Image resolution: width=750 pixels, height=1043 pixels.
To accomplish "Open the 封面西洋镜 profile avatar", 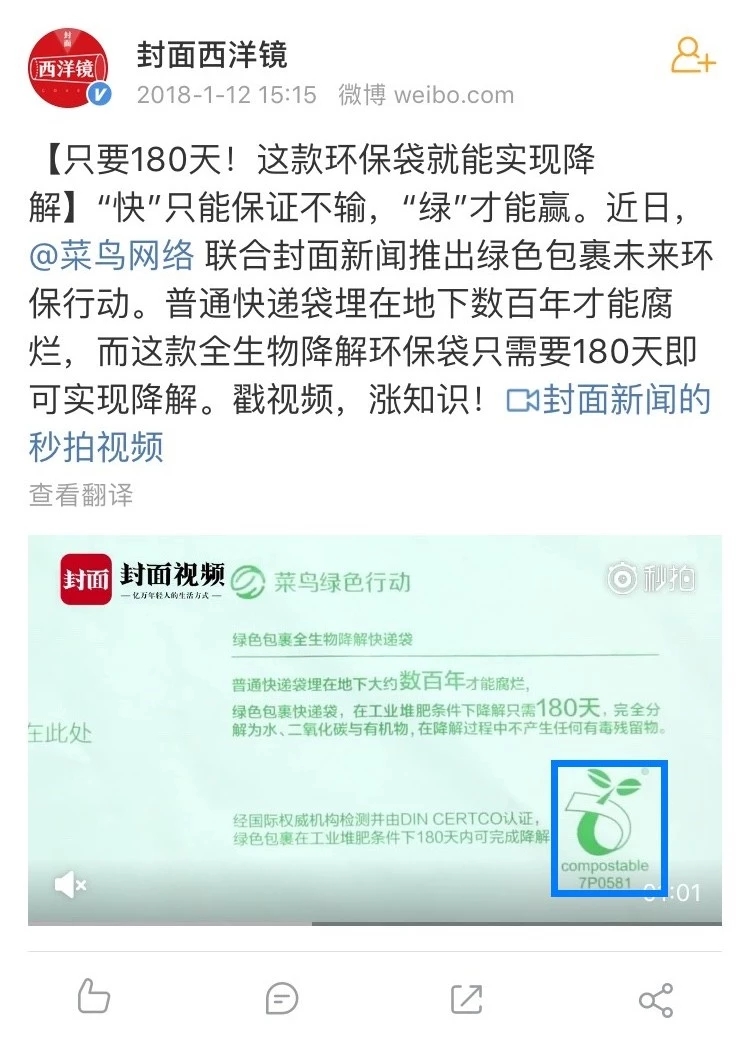I will (67, 68).
